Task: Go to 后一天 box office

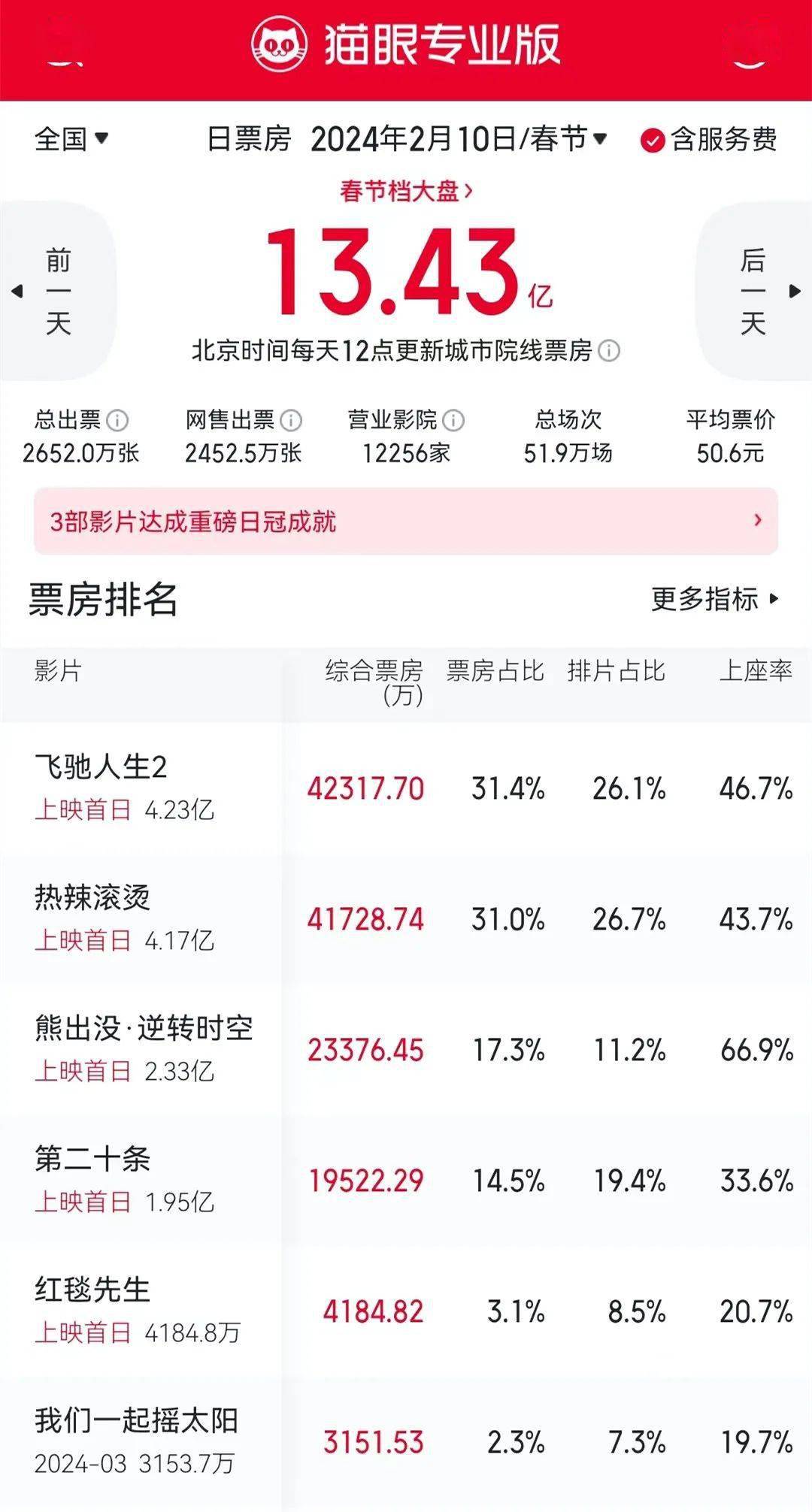Action: coord(754,292)
